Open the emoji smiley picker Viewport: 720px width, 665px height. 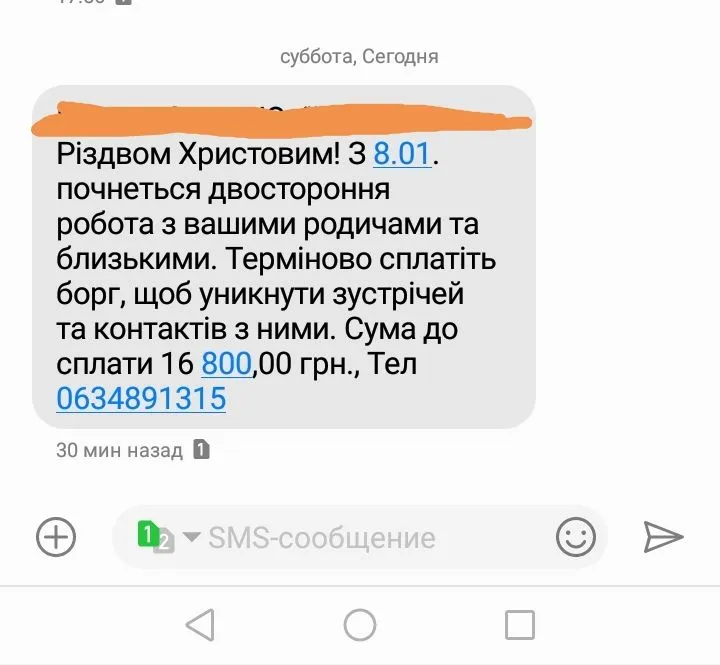(x=575, y=537)
